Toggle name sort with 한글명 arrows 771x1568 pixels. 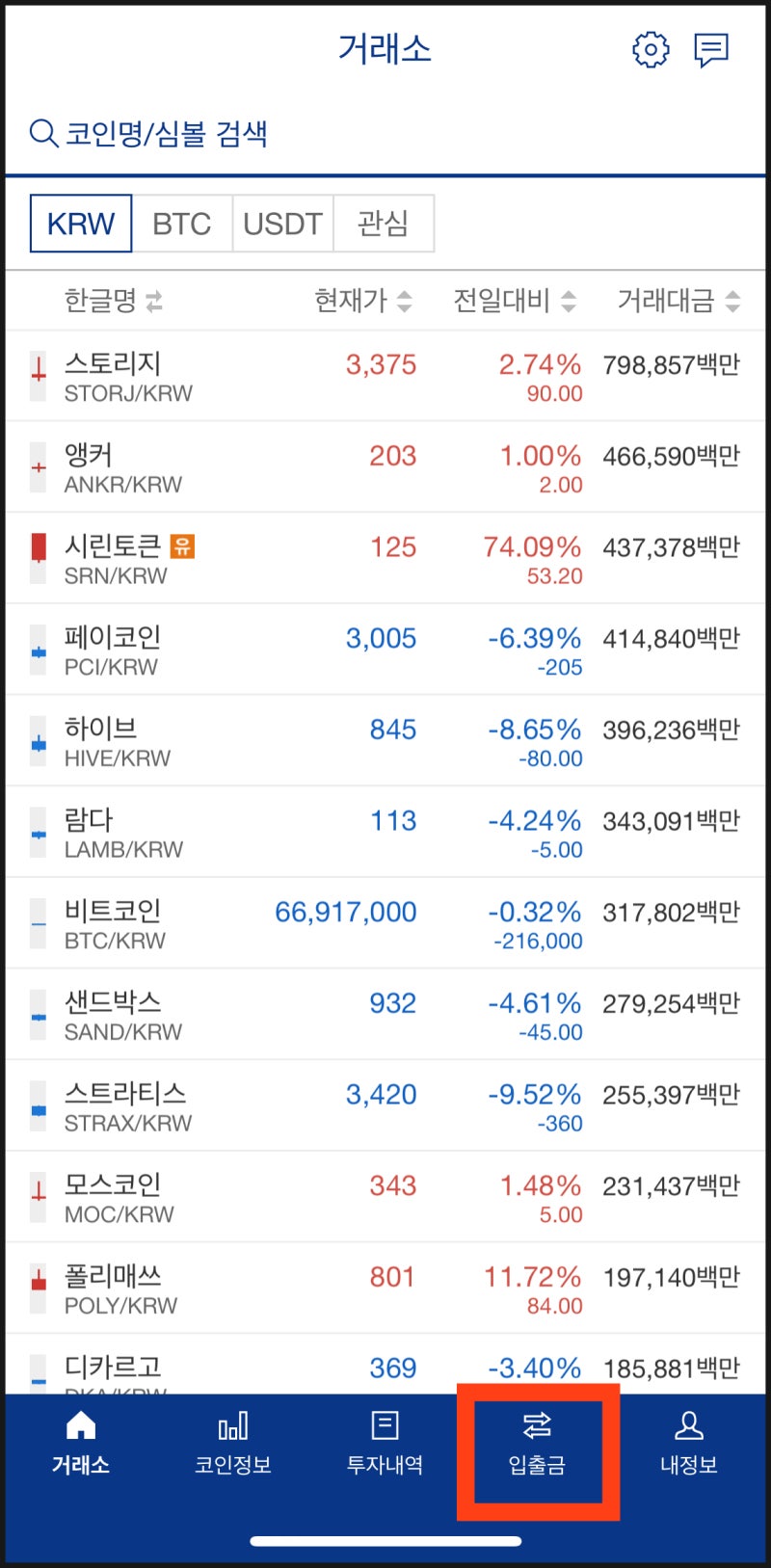(112, 301)
